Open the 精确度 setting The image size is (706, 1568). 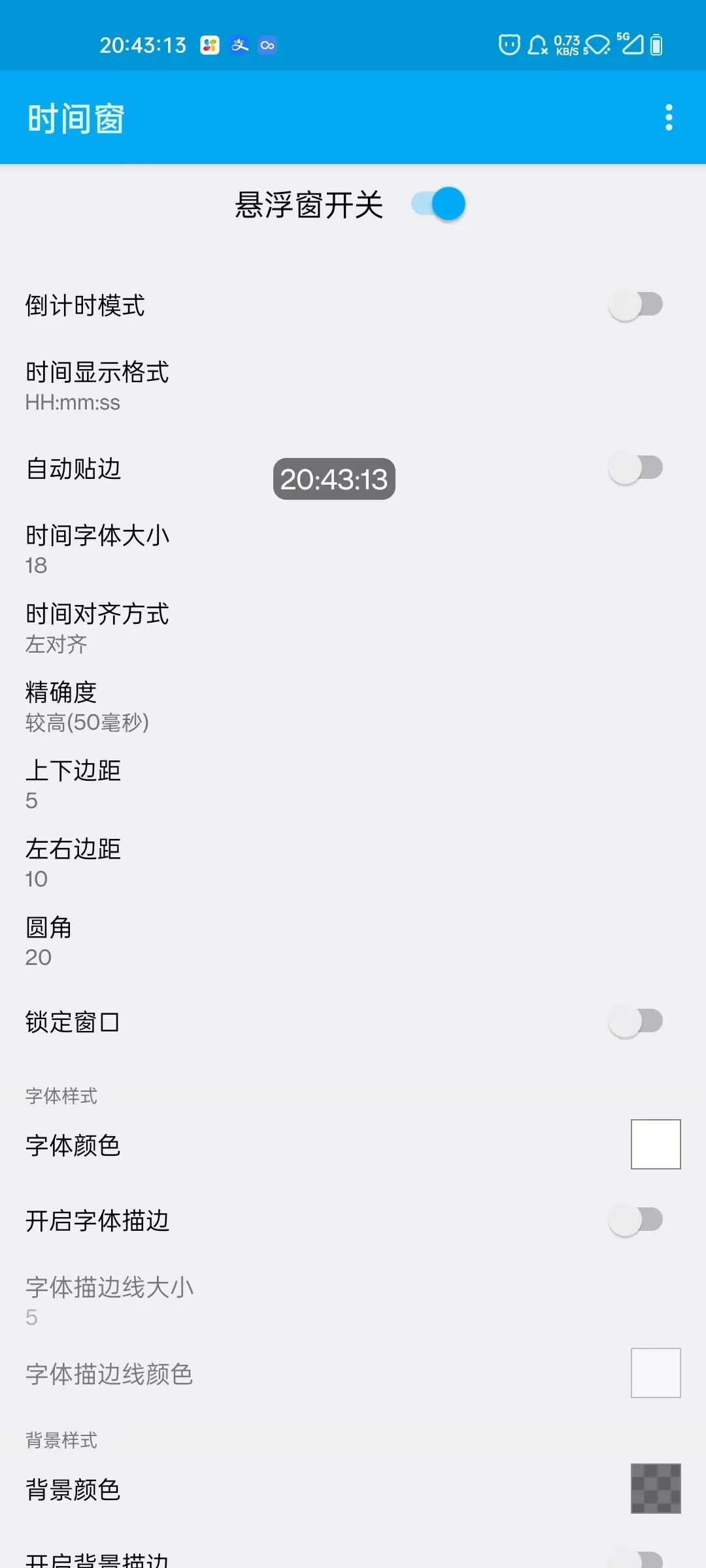(x=353, y=706)
